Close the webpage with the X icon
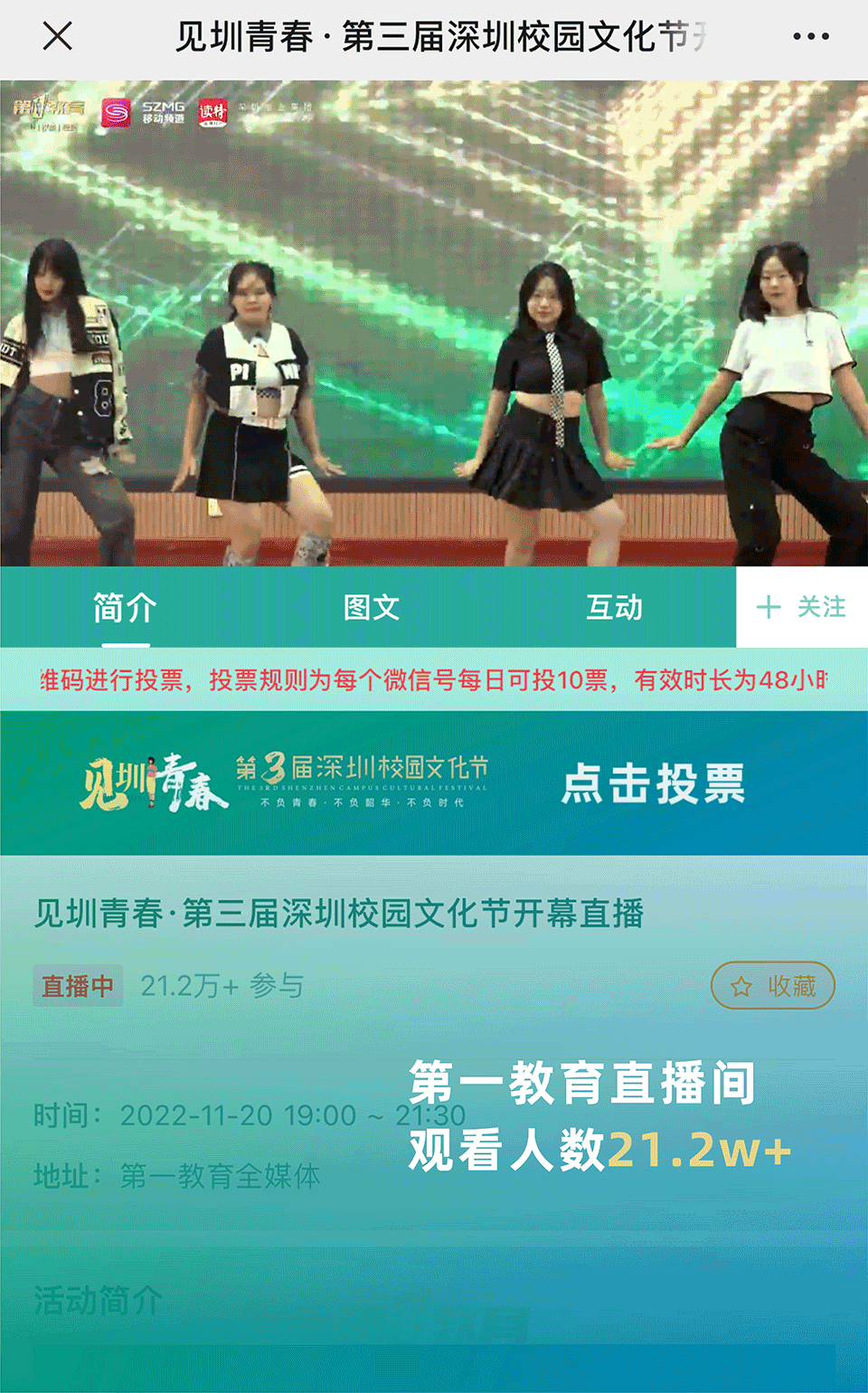The height and width of the screenshot is (1393, 868). 57,37
